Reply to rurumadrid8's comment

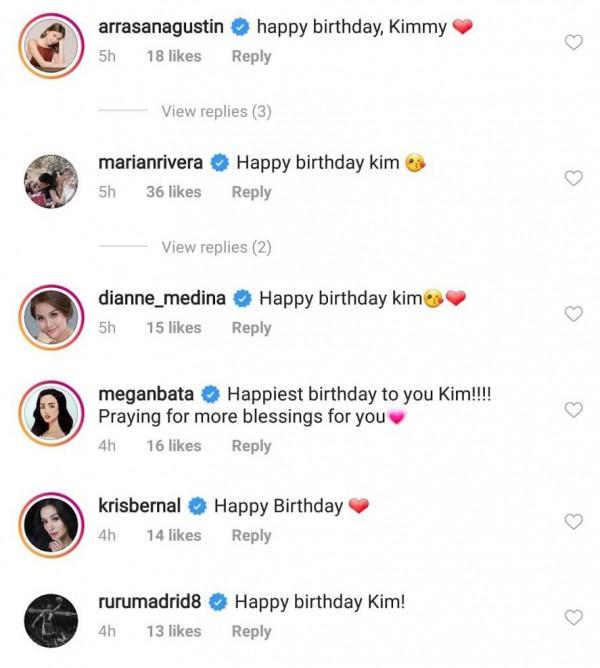(x=251, y=632)
